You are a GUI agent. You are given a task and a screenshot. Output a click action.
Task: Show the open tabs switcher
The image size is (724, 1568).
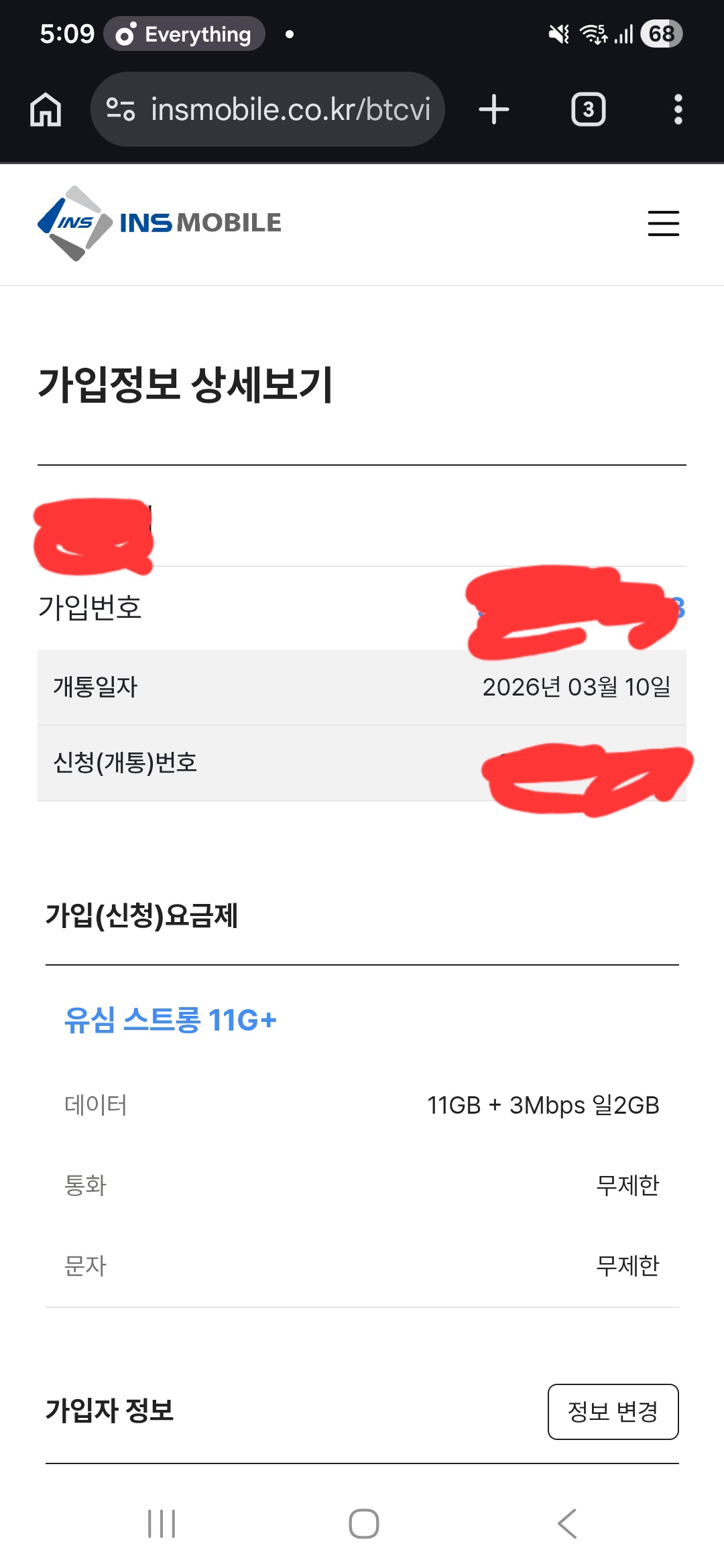(x=588, y=109)
